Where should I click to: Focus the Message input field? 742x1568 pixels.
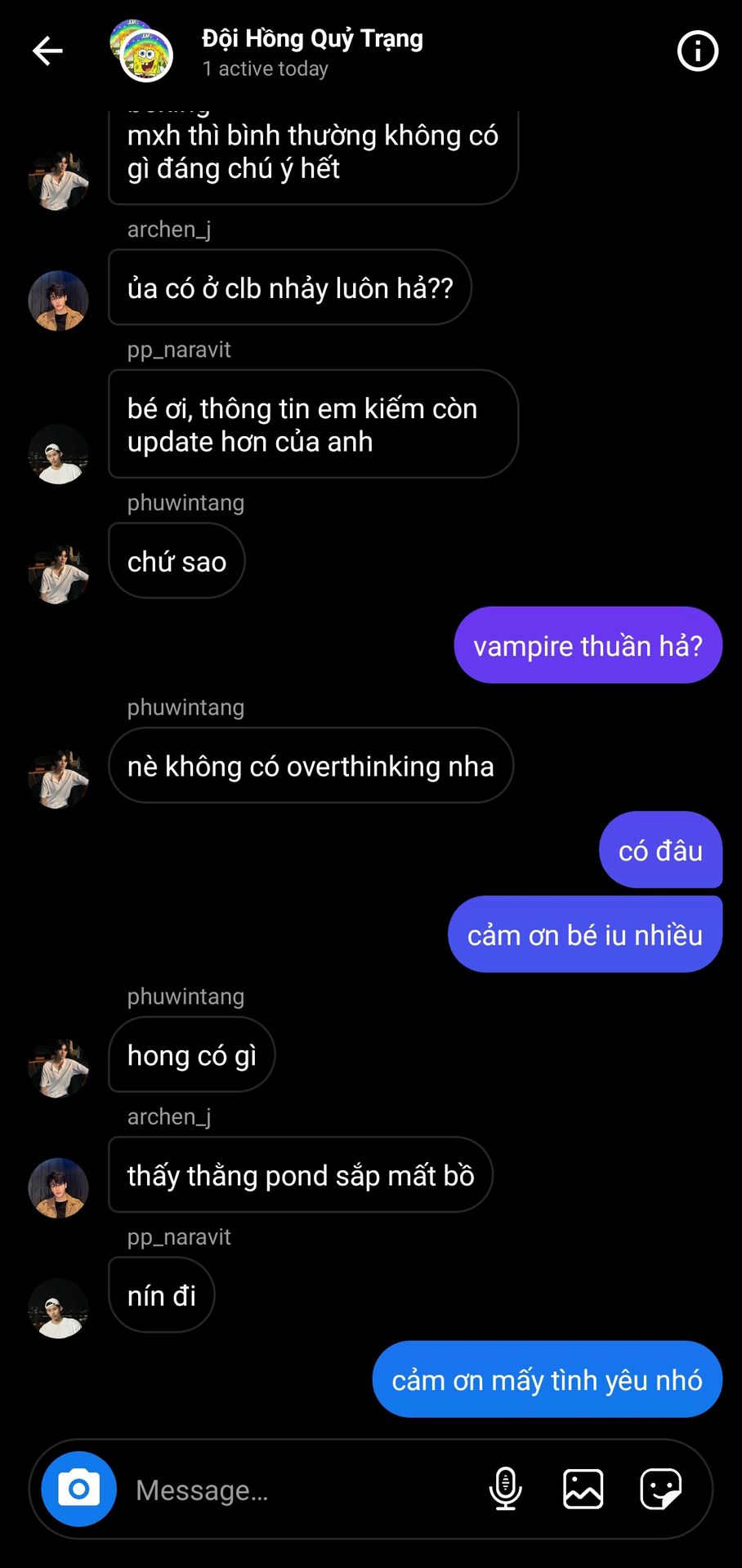[x=302, y=1490]
